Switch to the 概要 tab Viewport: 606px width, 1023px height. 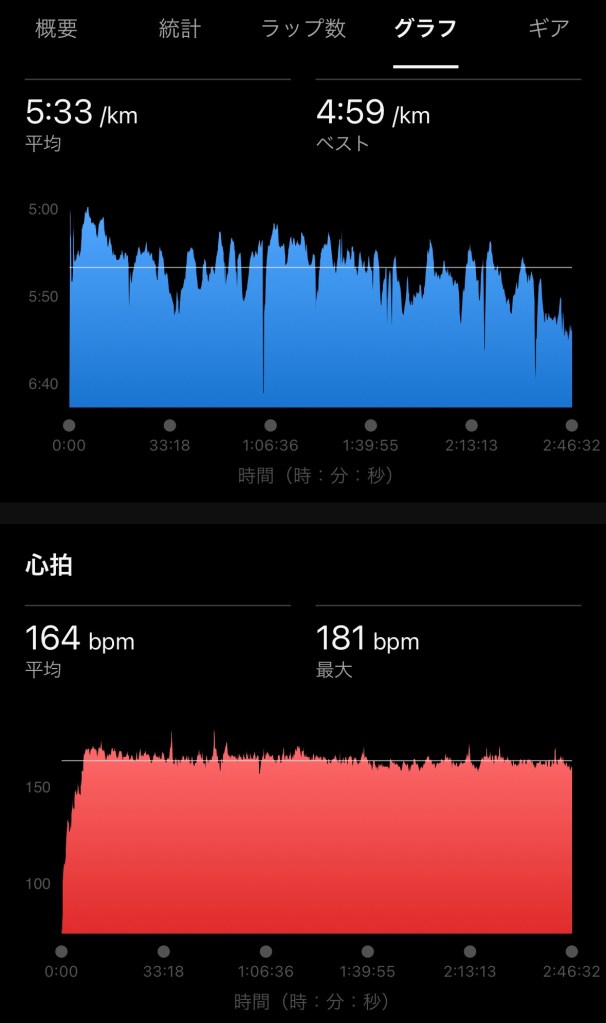pyautogui.click(x=56, y=29)
